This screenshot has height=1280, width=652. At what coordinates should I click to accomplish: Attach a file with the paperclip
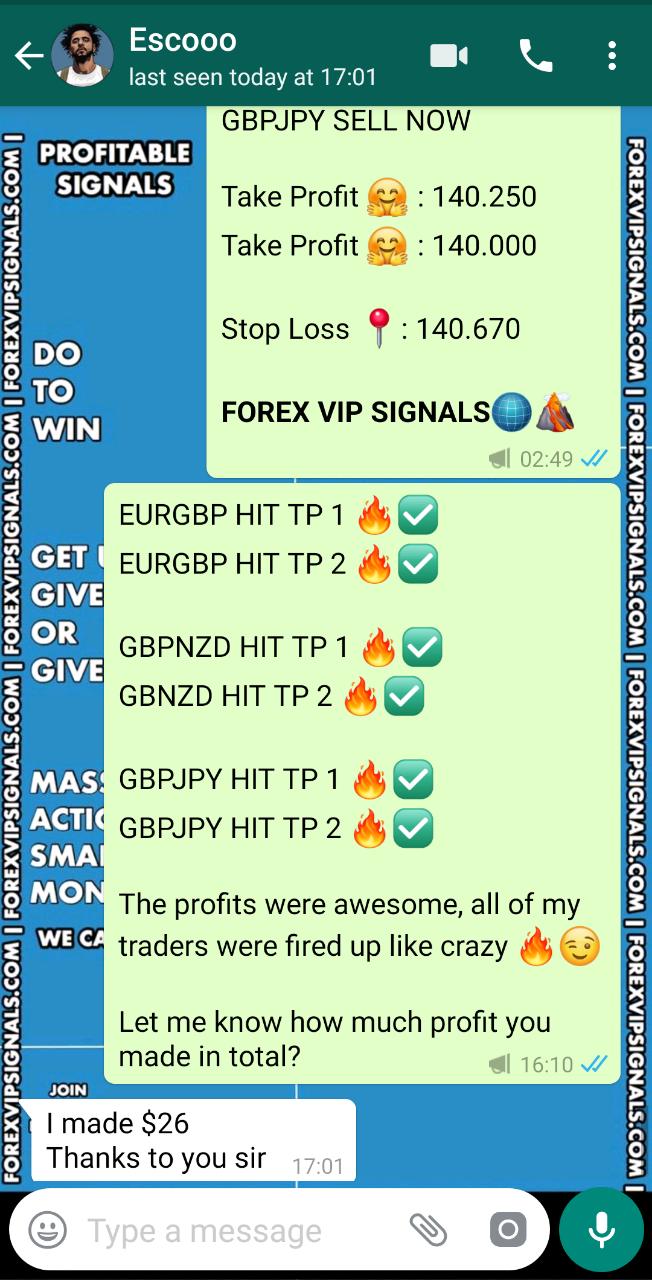click(428, 1230)
